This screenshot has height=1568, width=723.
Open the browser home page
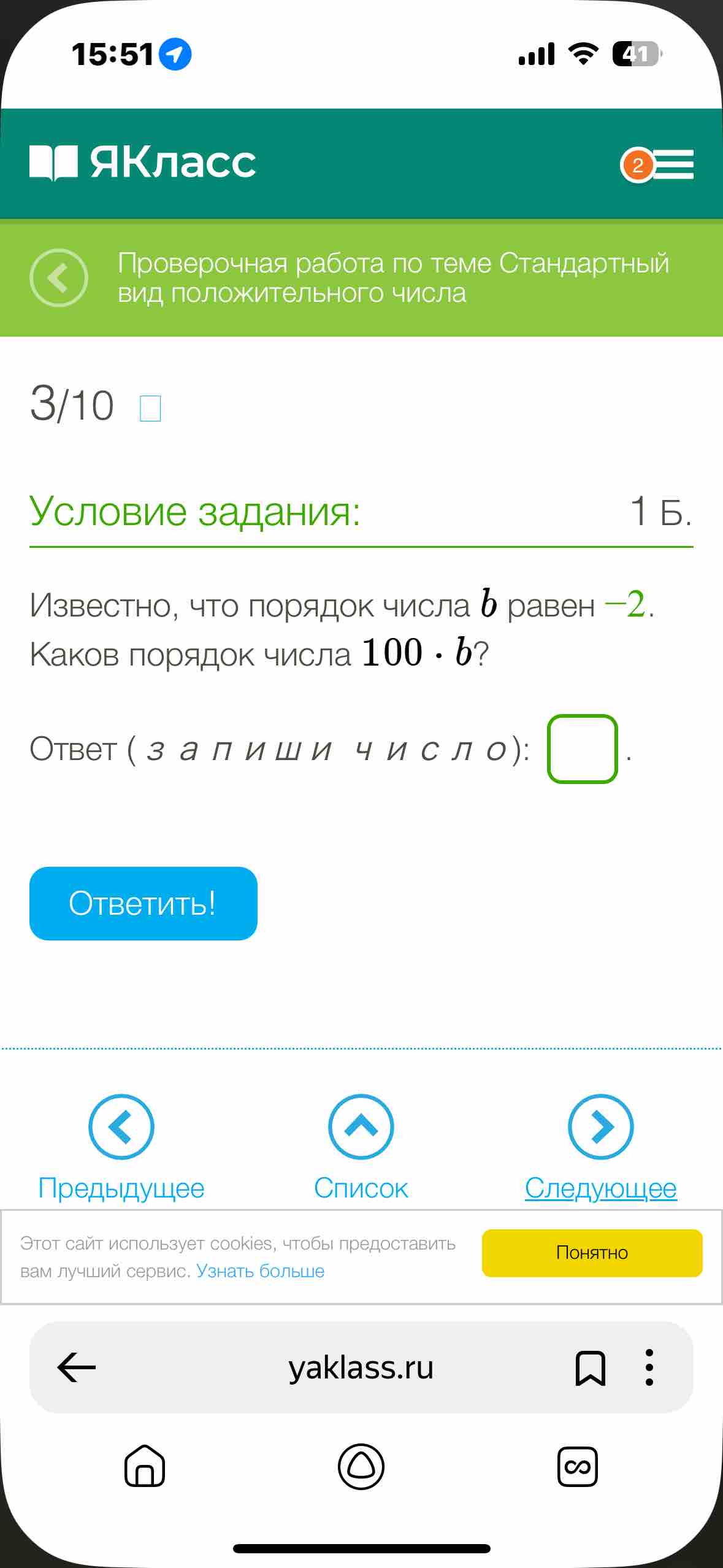145,1466
